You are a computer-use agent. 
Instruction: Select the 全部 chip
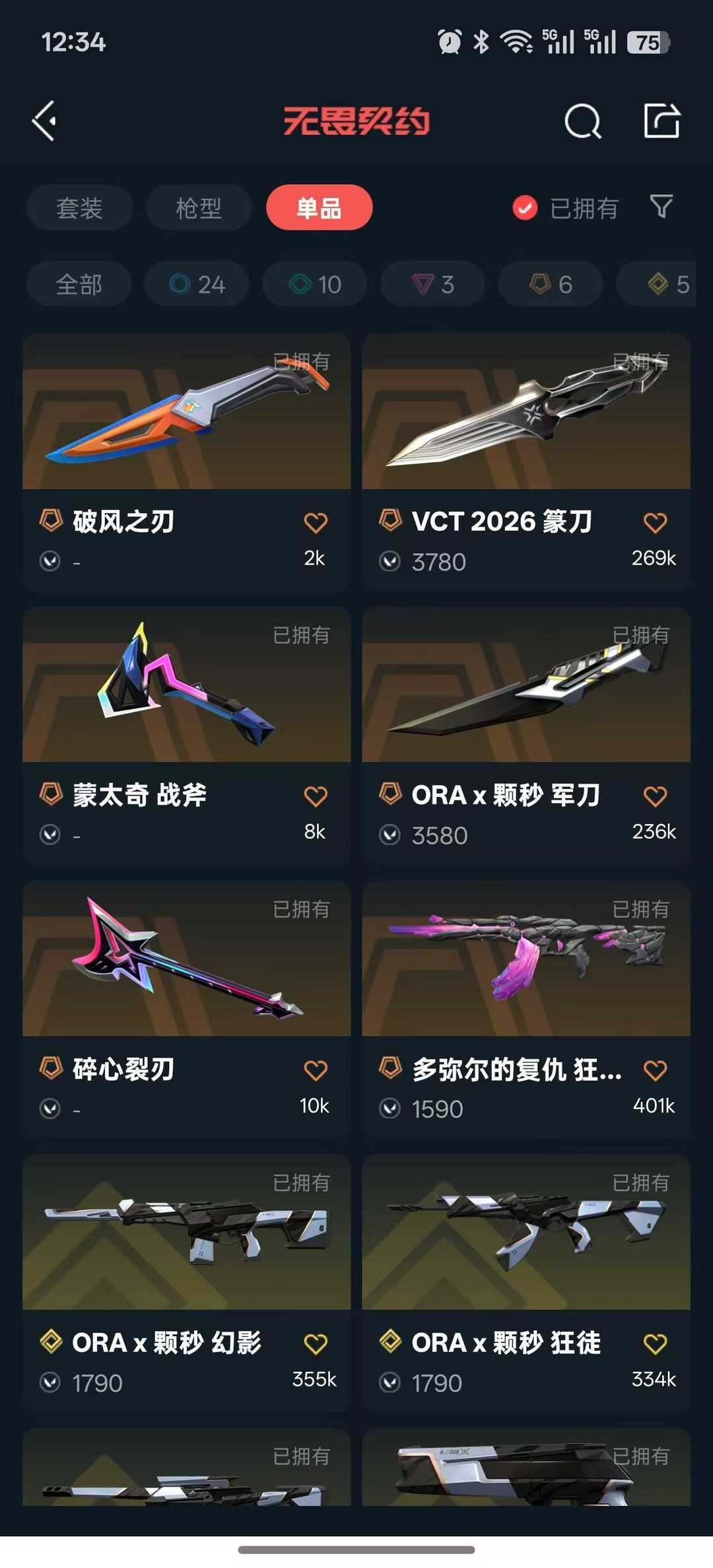tap(79, 284)
